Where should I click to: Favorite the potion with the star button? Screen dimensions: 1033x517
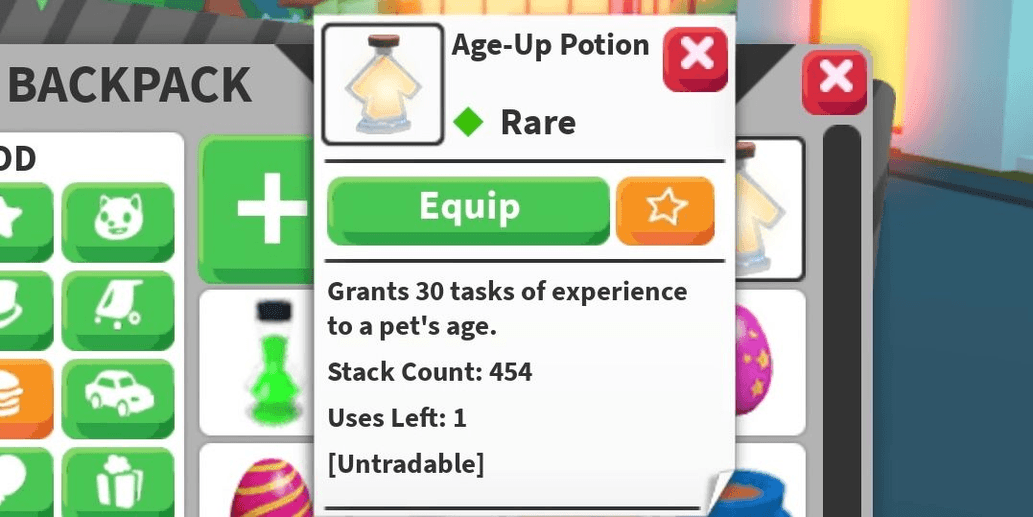666,208
